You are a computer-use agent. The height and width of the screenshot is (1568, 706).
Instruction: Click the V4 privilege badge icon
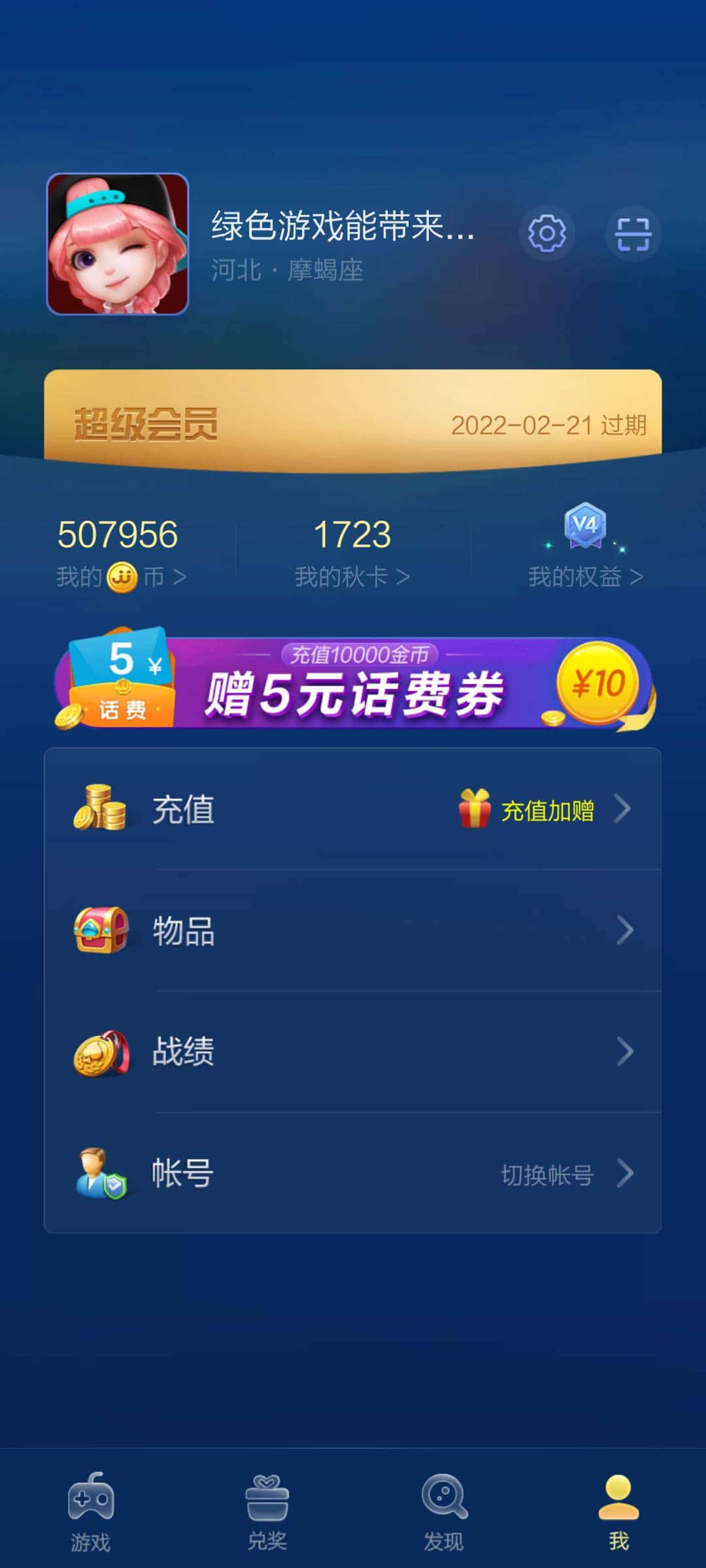pyautogui.click(x=583, y=523)
